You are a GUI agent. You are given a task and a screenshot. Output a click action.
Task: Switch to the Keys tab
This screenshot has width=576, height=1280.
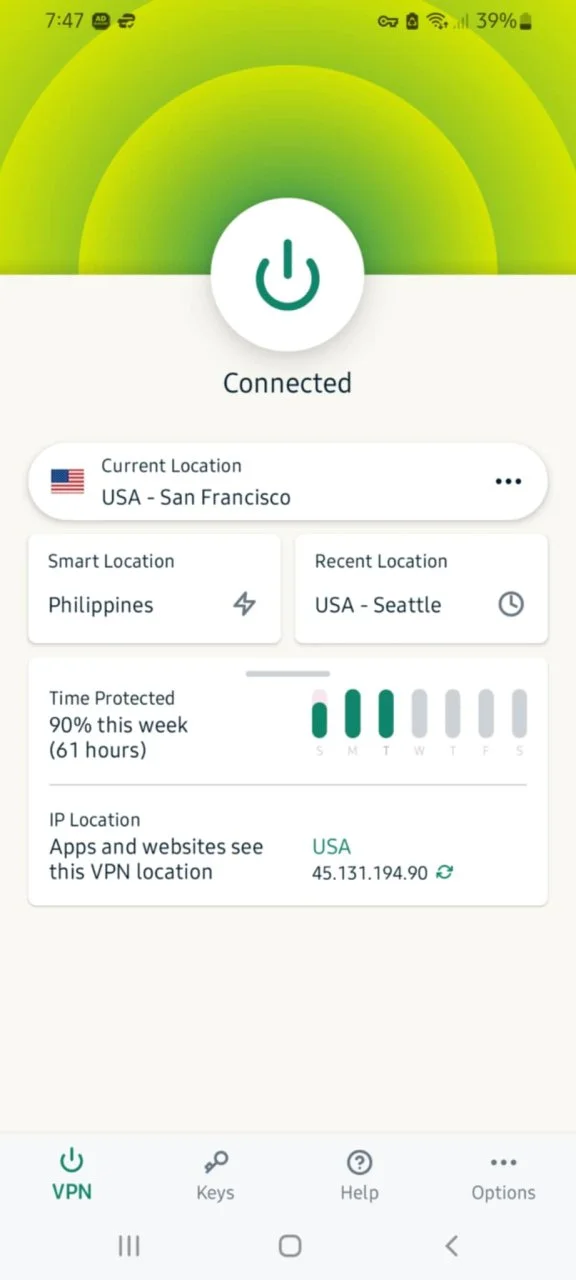coord(215,1176)
